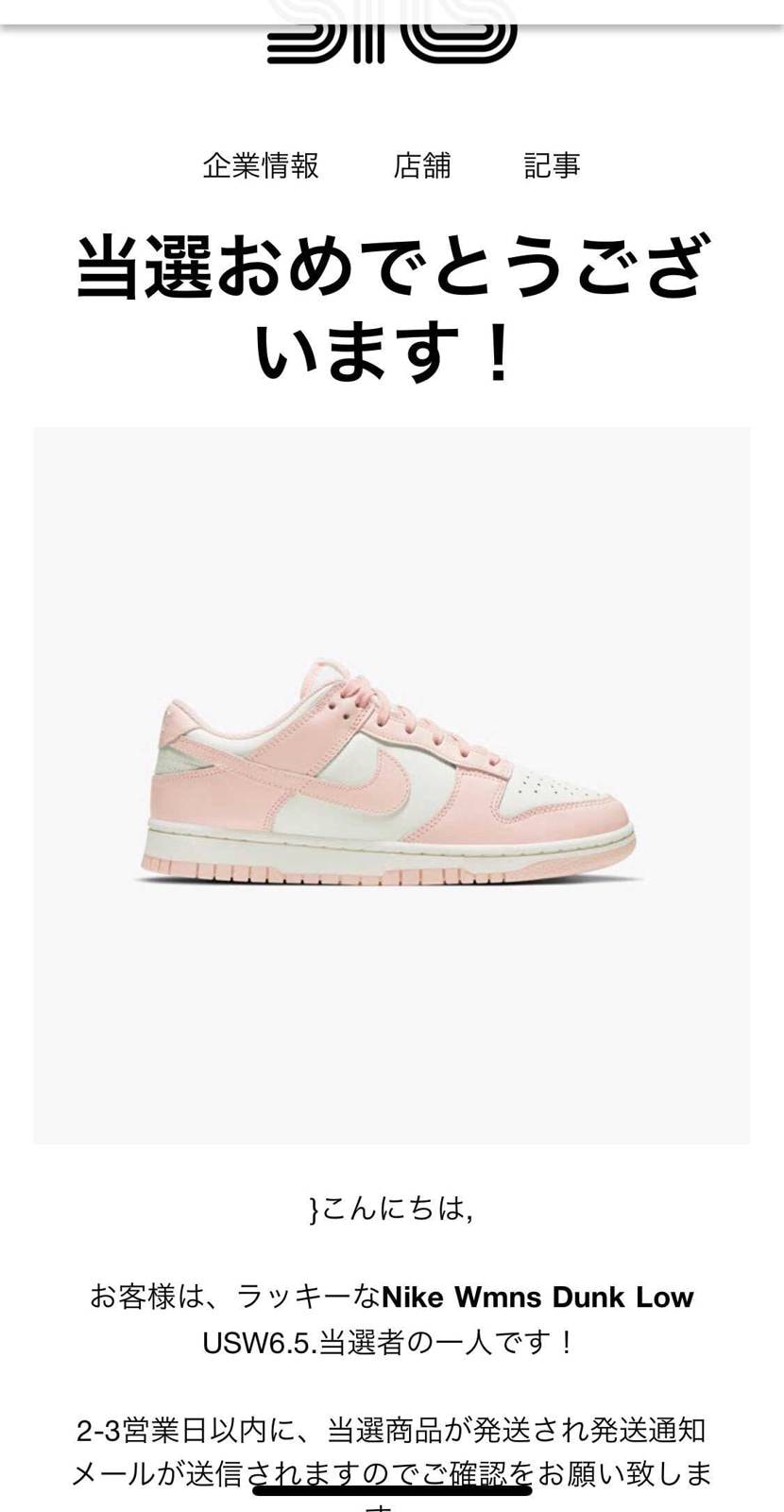Image resolution: width=784 pixels, height=1512 pixels.
Task: Go to the 店舗 page
Action: click(422, 166)
